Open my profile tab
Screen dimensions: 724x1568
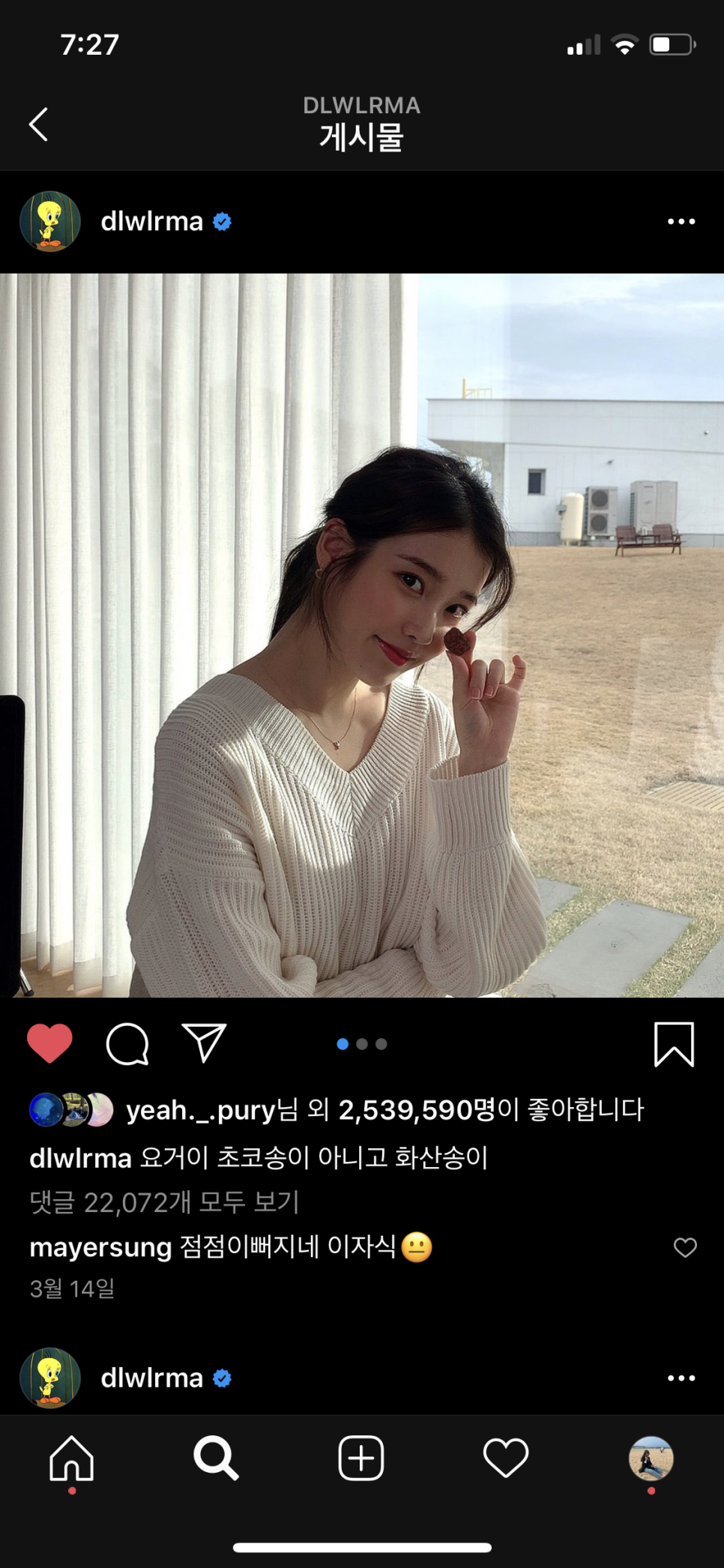pyautogui.click(x=651, y=1459)
